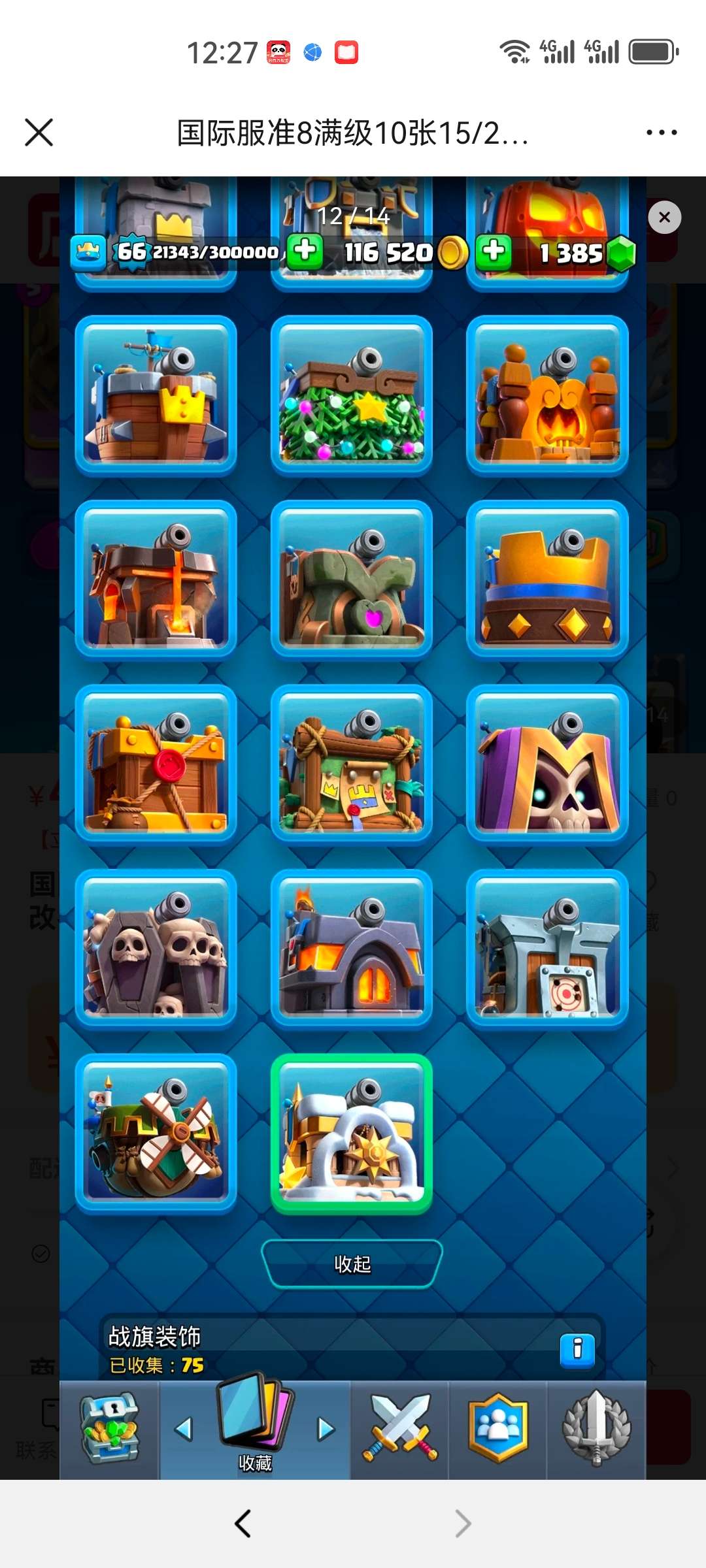Dismiss the image preview overlay

click(x=664, y=218)
